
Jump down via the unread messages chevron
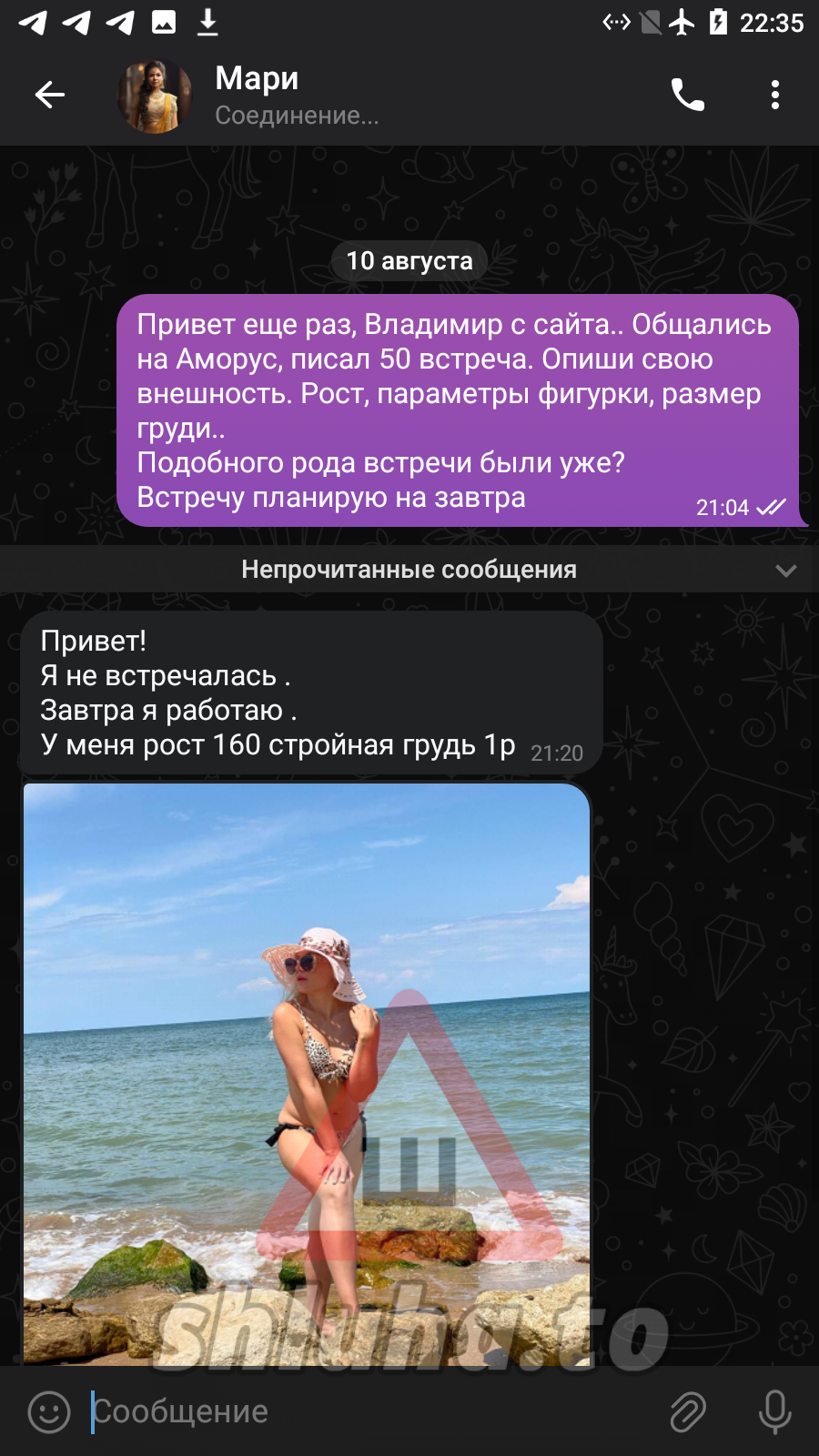[785, 571]
